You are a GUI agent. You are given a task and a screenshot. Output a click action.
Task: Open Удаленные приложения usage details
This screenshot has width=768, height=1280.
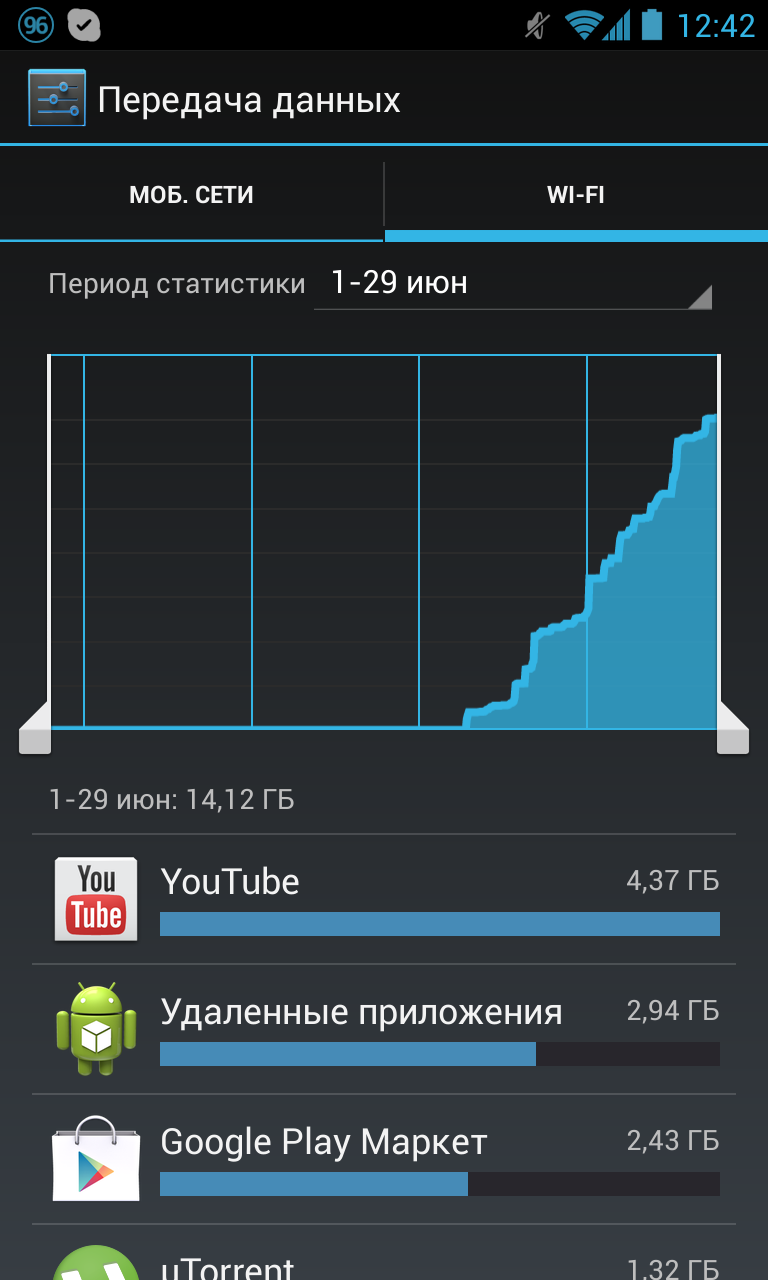coord(384,1029)
